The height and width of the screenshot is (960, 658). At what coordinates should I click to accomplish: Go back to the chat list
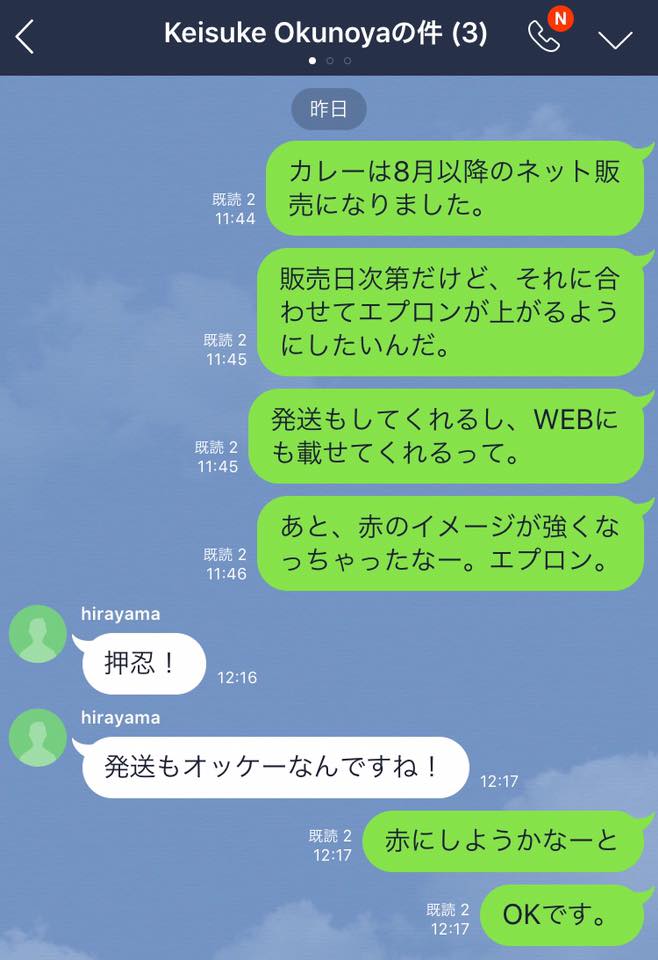pyautogui.click(x=26, y=37)
